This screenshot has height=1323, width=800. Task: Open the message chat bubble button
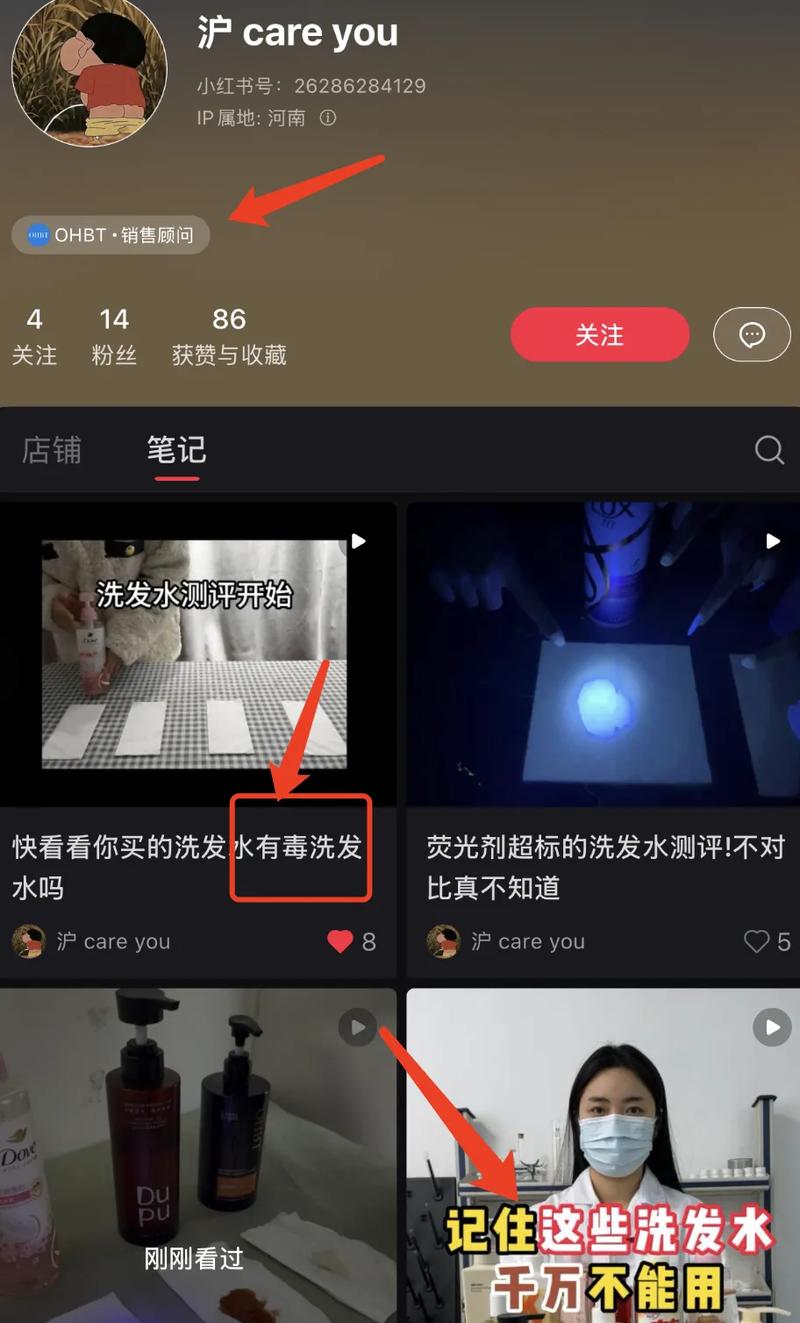[751, 335]
